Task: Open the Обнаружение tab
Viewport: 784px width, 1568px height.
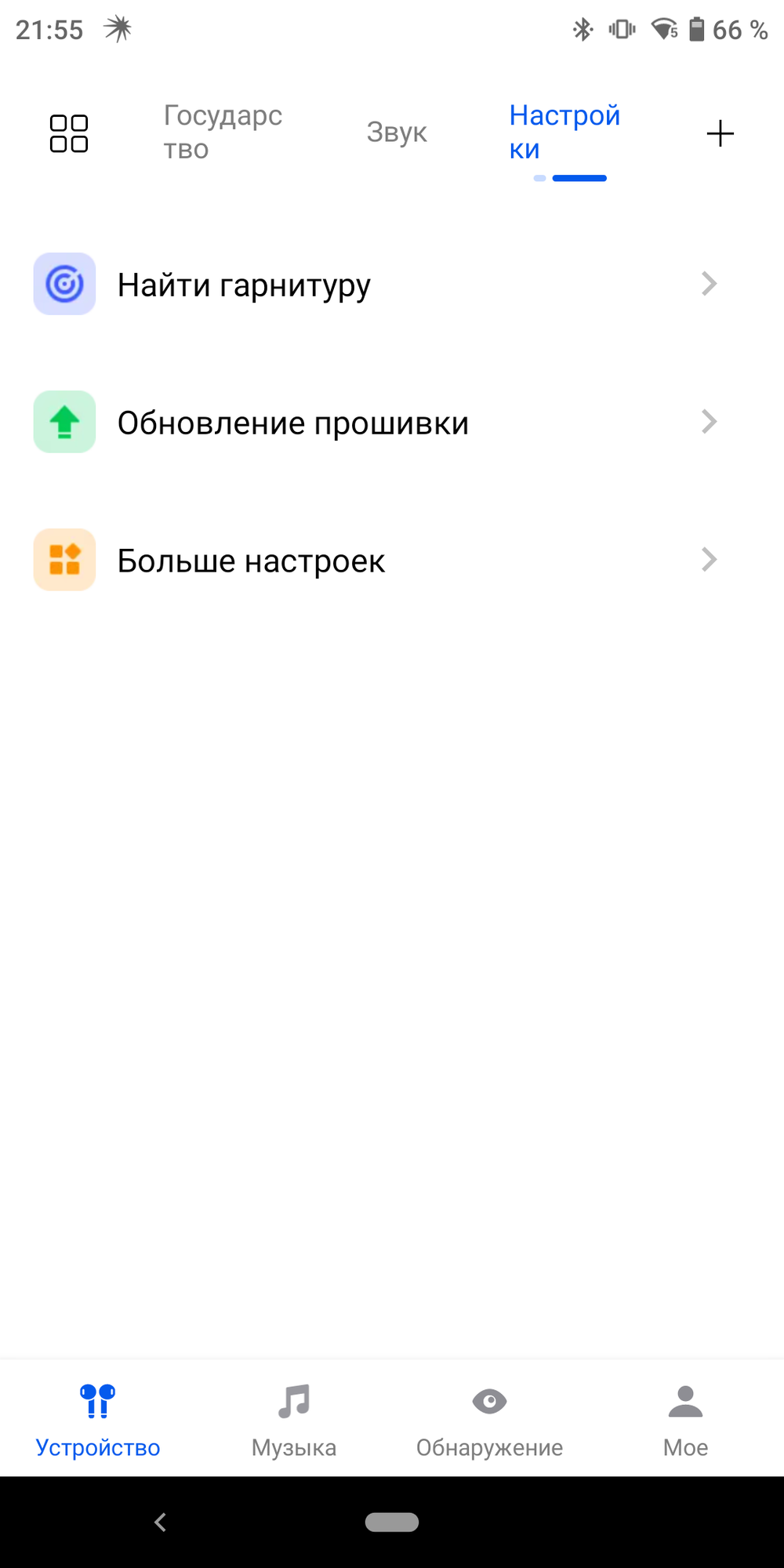Action: pos(489,1421)
